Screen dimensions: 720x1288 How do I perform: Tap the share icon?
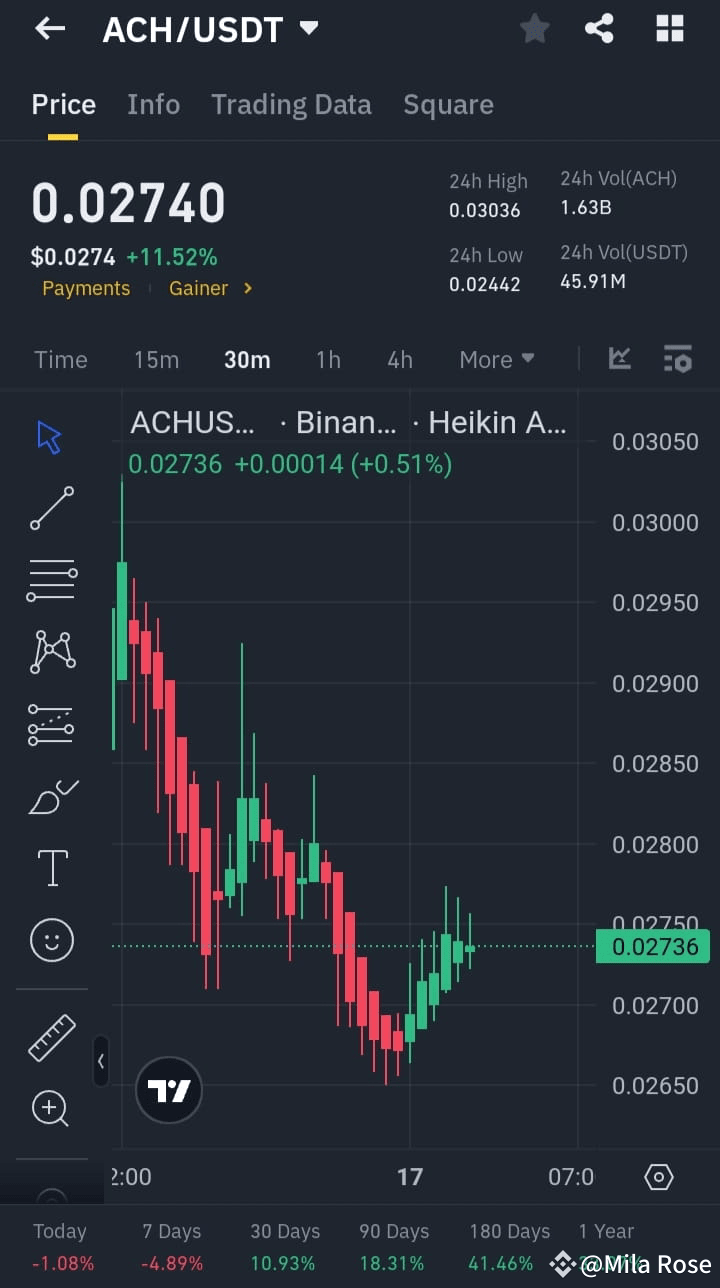[599, 29]
